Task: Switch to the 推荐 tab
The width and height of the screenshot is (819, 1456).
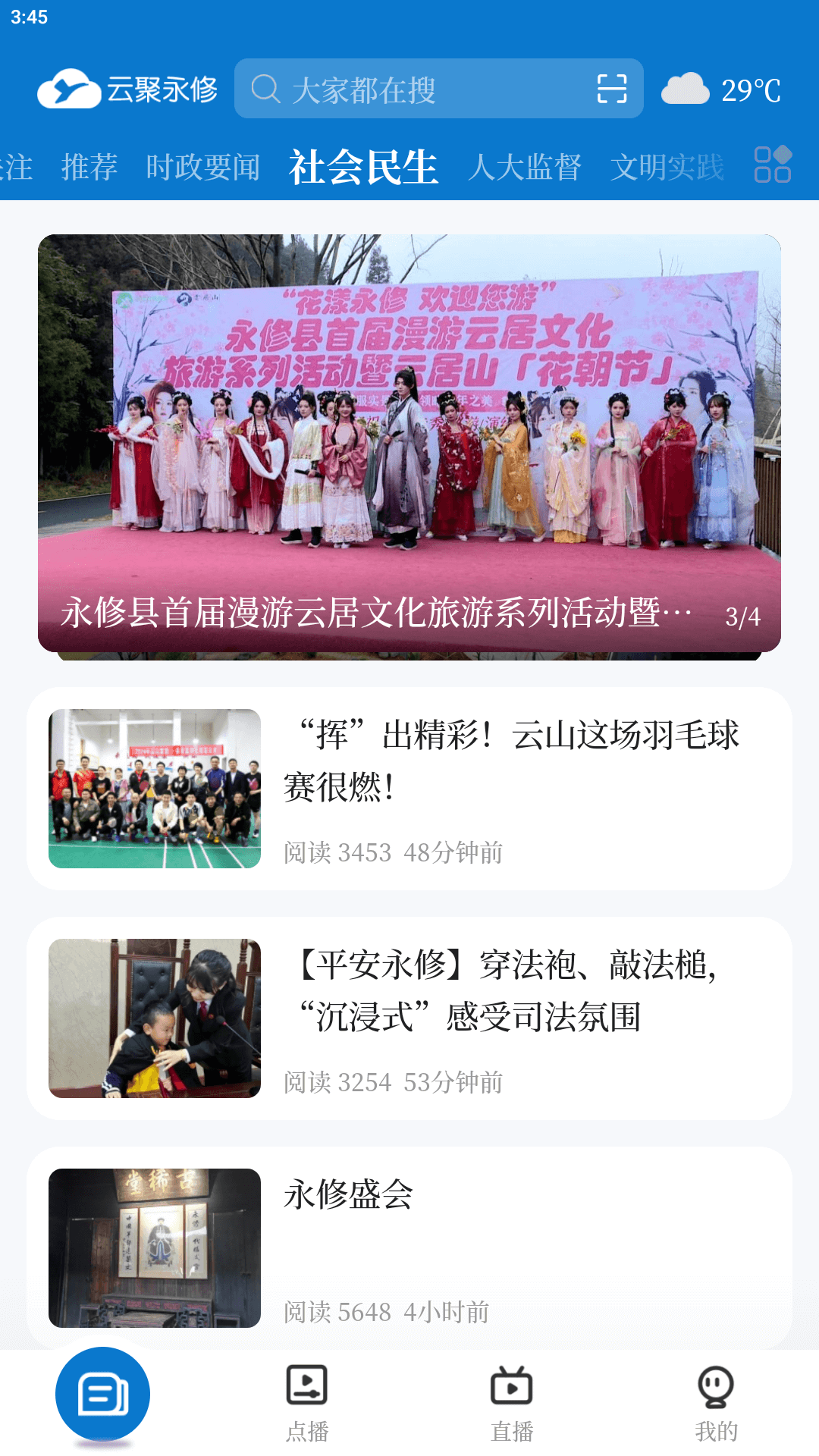Action: pyautogui.click(x=89, y=167)
